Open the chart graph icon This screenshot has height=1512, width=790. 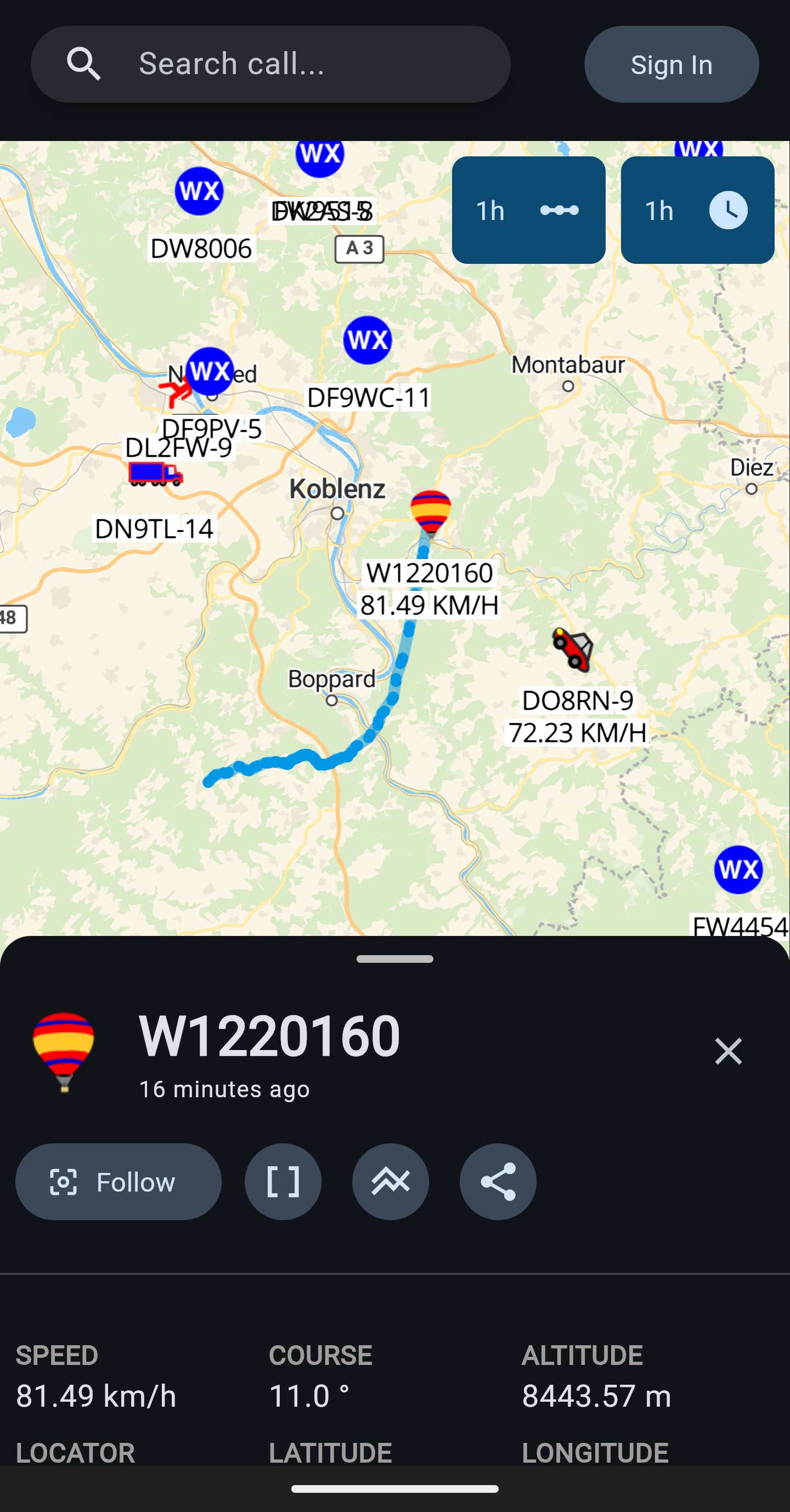390,1182
